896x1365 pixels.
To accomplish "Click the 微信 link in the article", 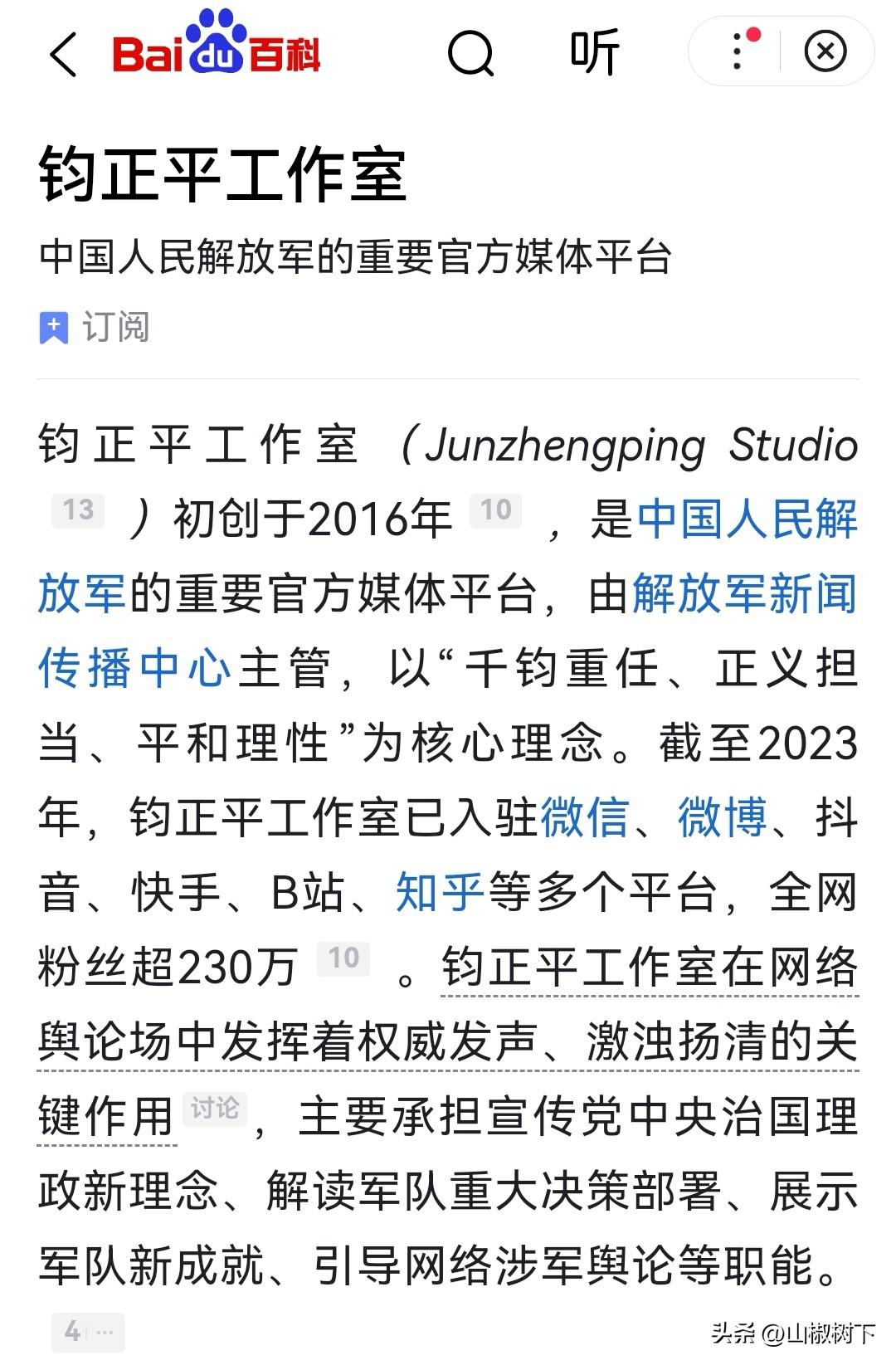I will 586,817.
